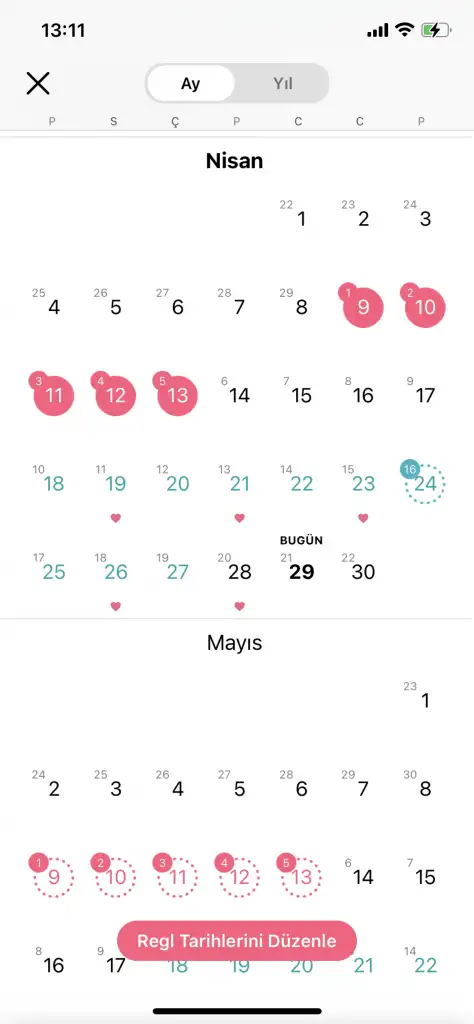Switch to the Yıl view
The width and height of the screenshot is (474, 1024).
pos(282,84)
